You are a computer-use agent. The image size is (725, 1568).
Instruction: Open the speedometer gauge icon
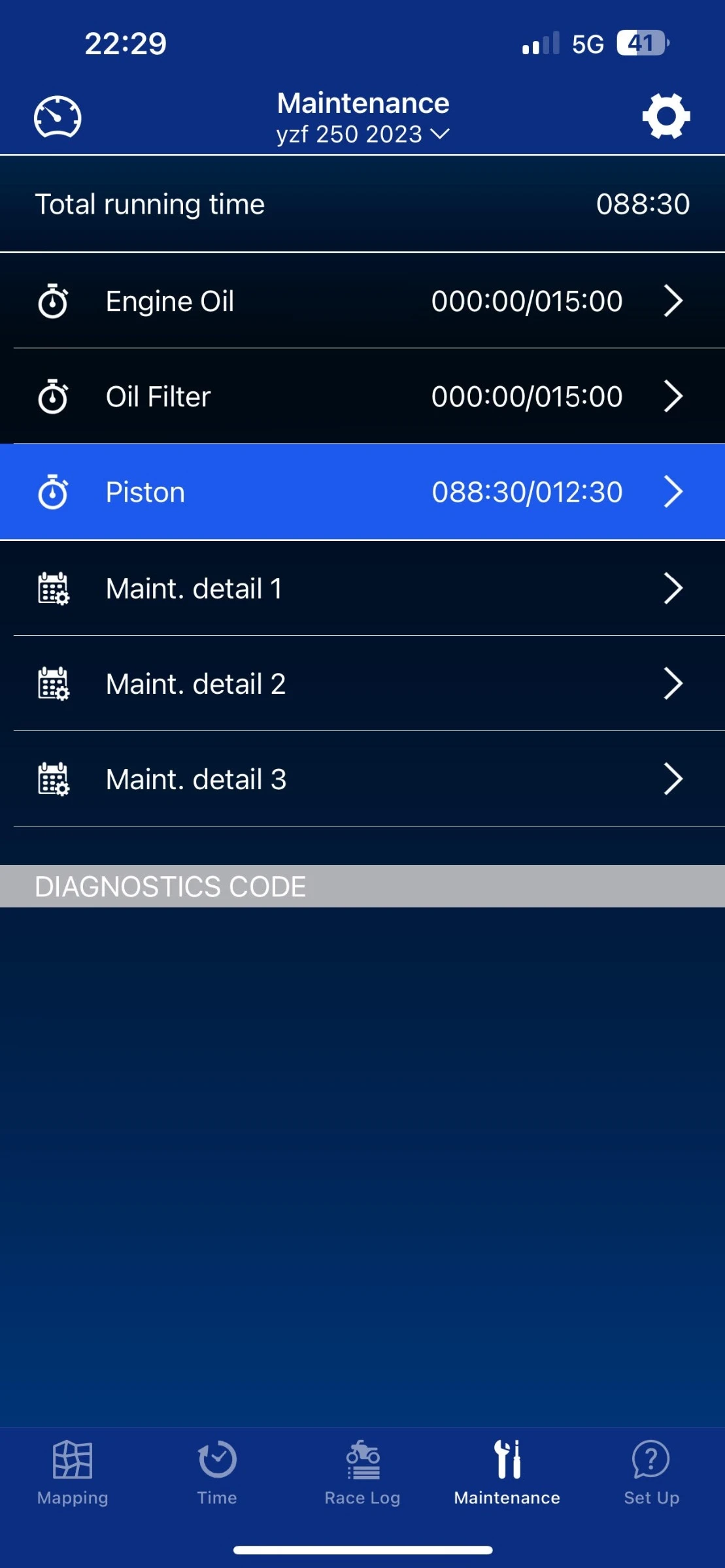pos(58,118)
